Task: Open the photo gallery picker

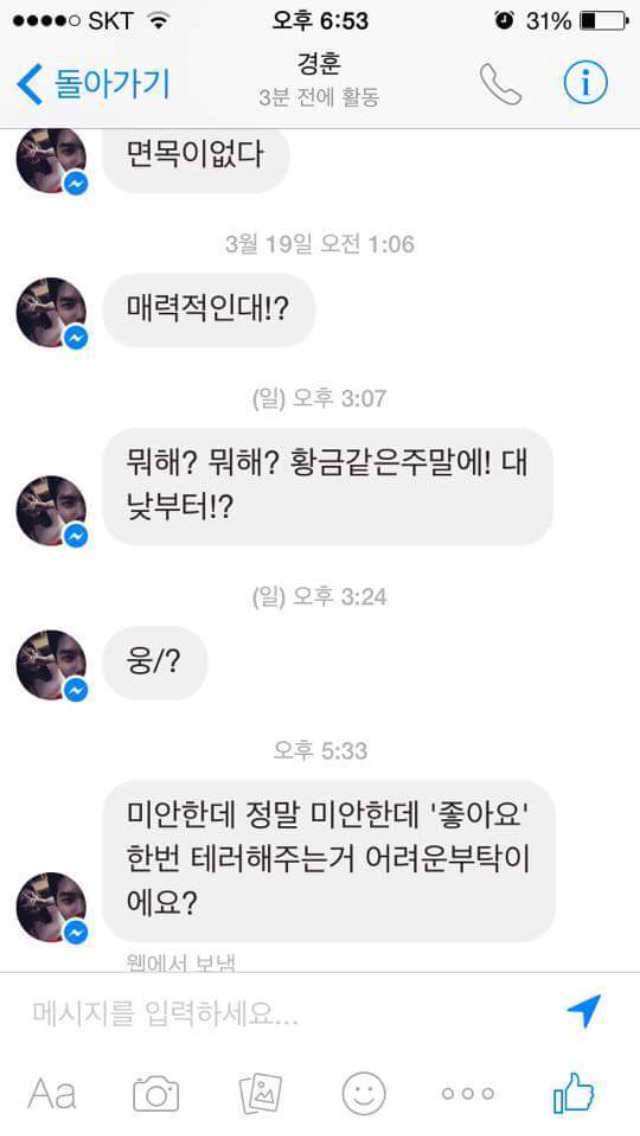Action: 260,1094
